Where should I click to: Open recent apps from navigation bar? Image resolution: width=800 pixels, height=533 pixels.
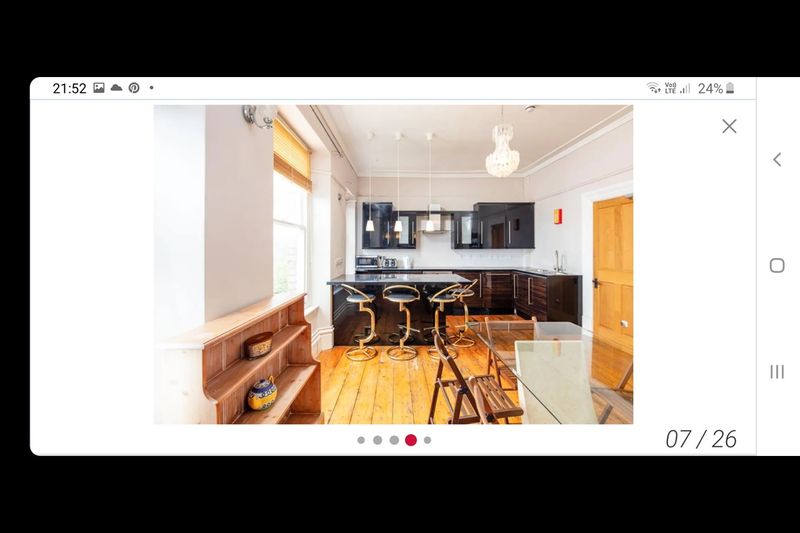pyautogui.click(x=777, y=372)
